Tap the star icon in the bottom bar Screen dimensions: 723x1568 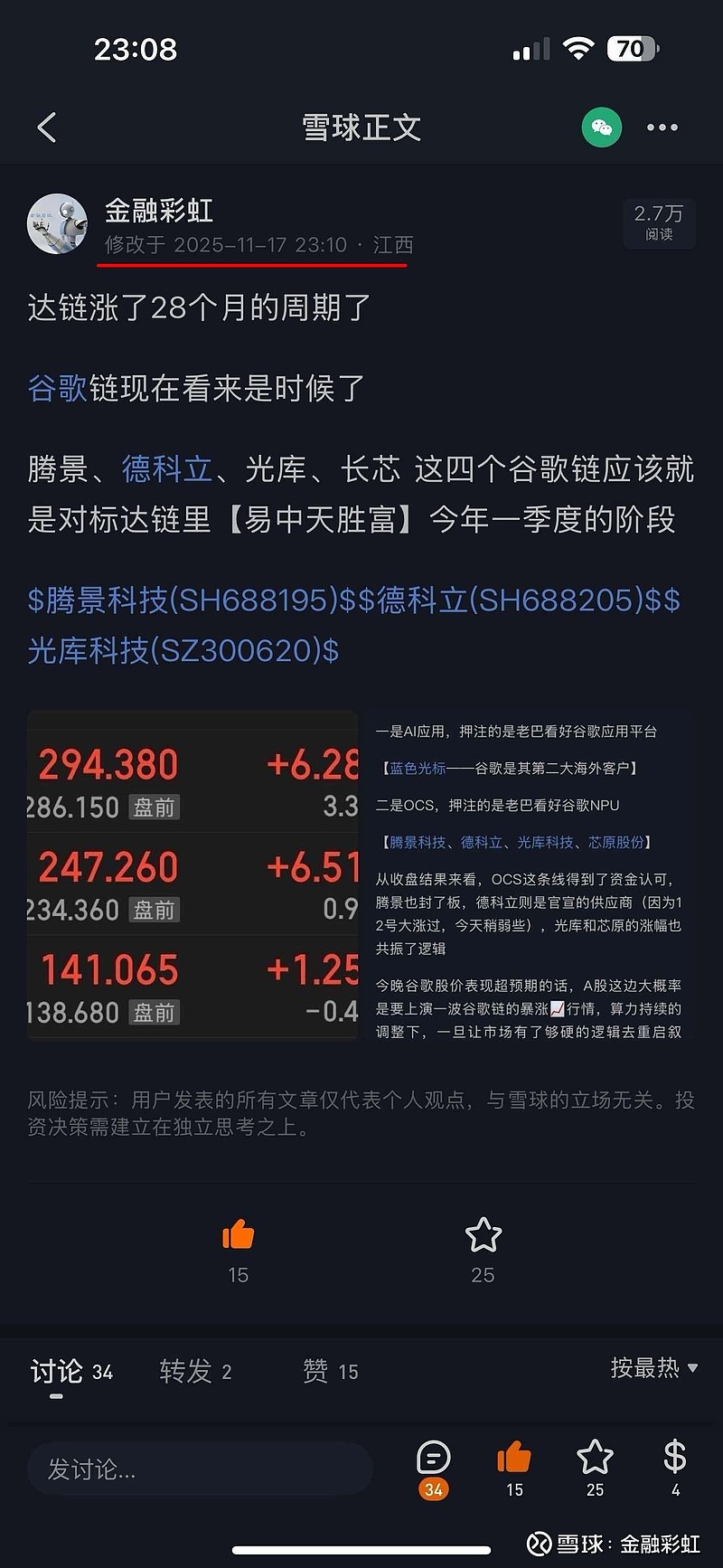click(x=594, y=1456)
